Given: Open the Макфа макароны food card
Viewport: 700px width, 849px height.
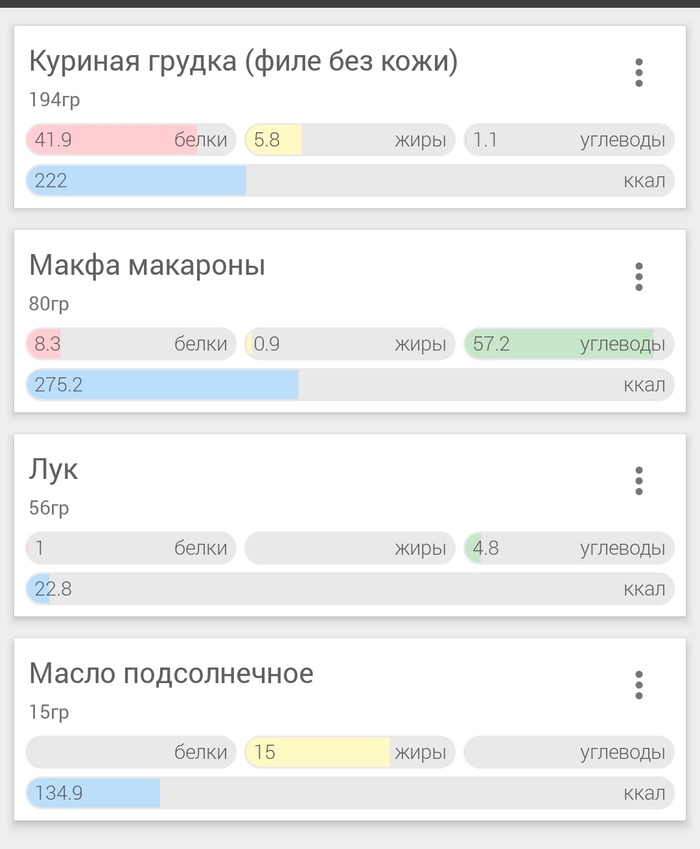Looking at the screenshot, I should [147, 266].
